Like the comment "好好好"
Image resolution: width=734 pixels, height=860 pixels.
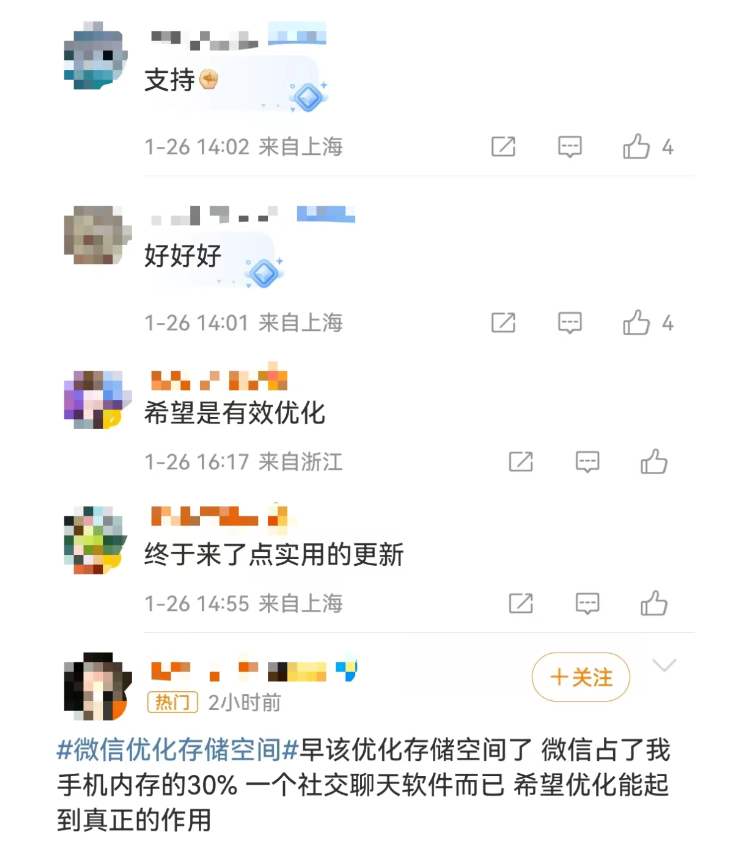click(637, 323)
